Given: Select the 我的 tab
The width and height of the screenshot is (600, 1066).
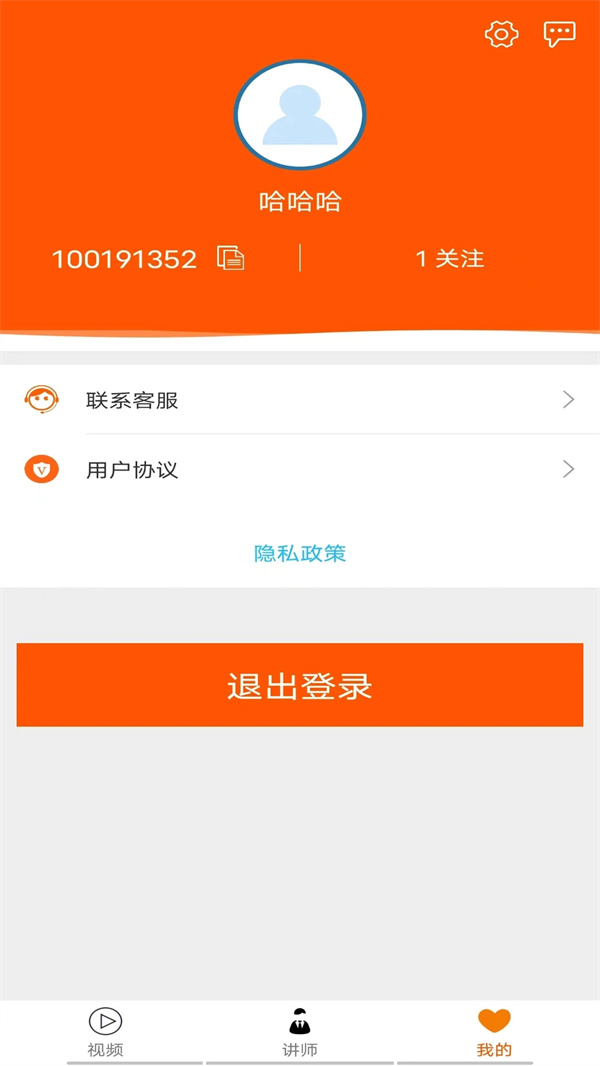Looking at the screenshot, I should pyautogui.click(x=494, y=1032).
